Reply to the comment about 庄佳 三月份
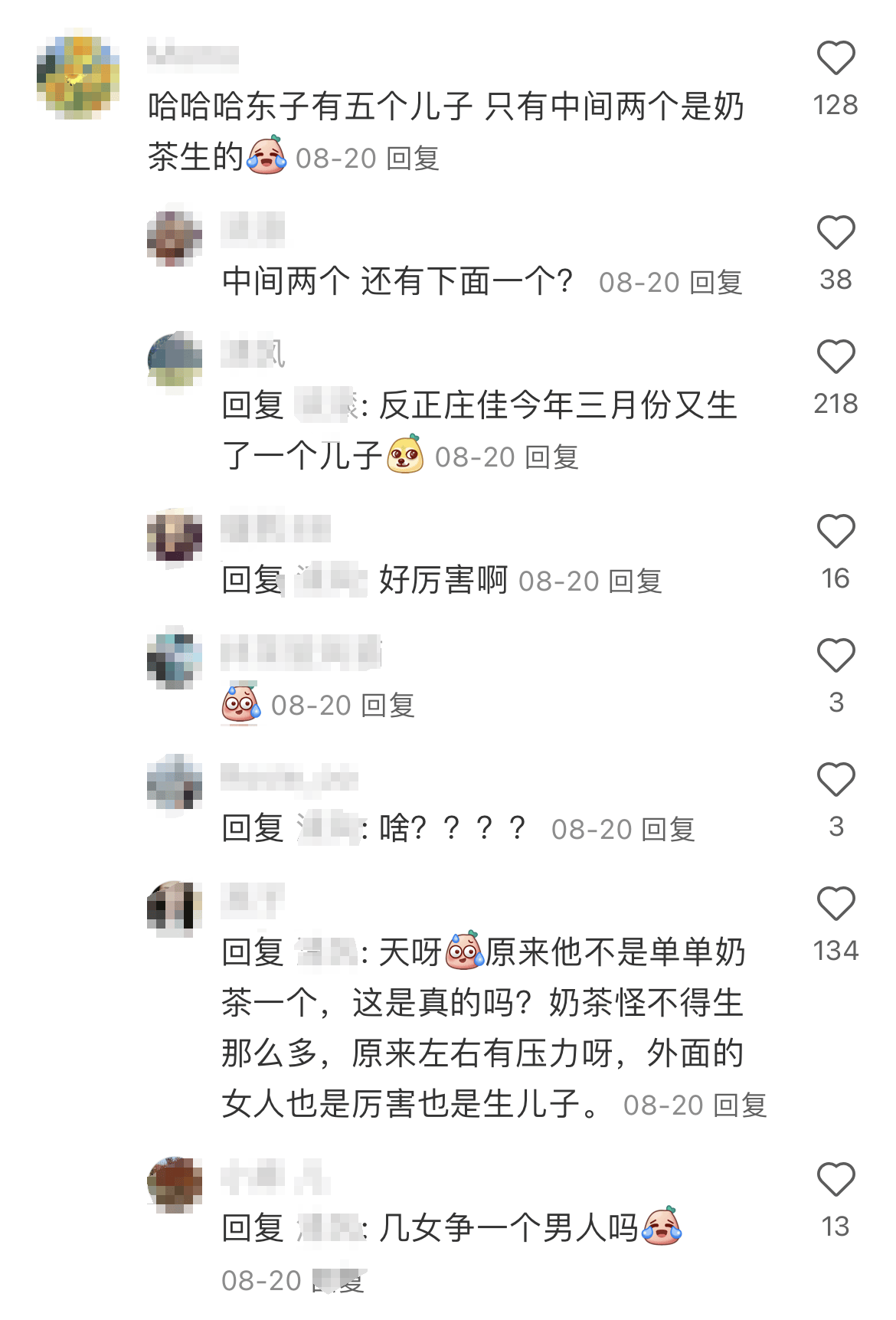The height and width of the screenshot is (1320, 896). point(552,457)
